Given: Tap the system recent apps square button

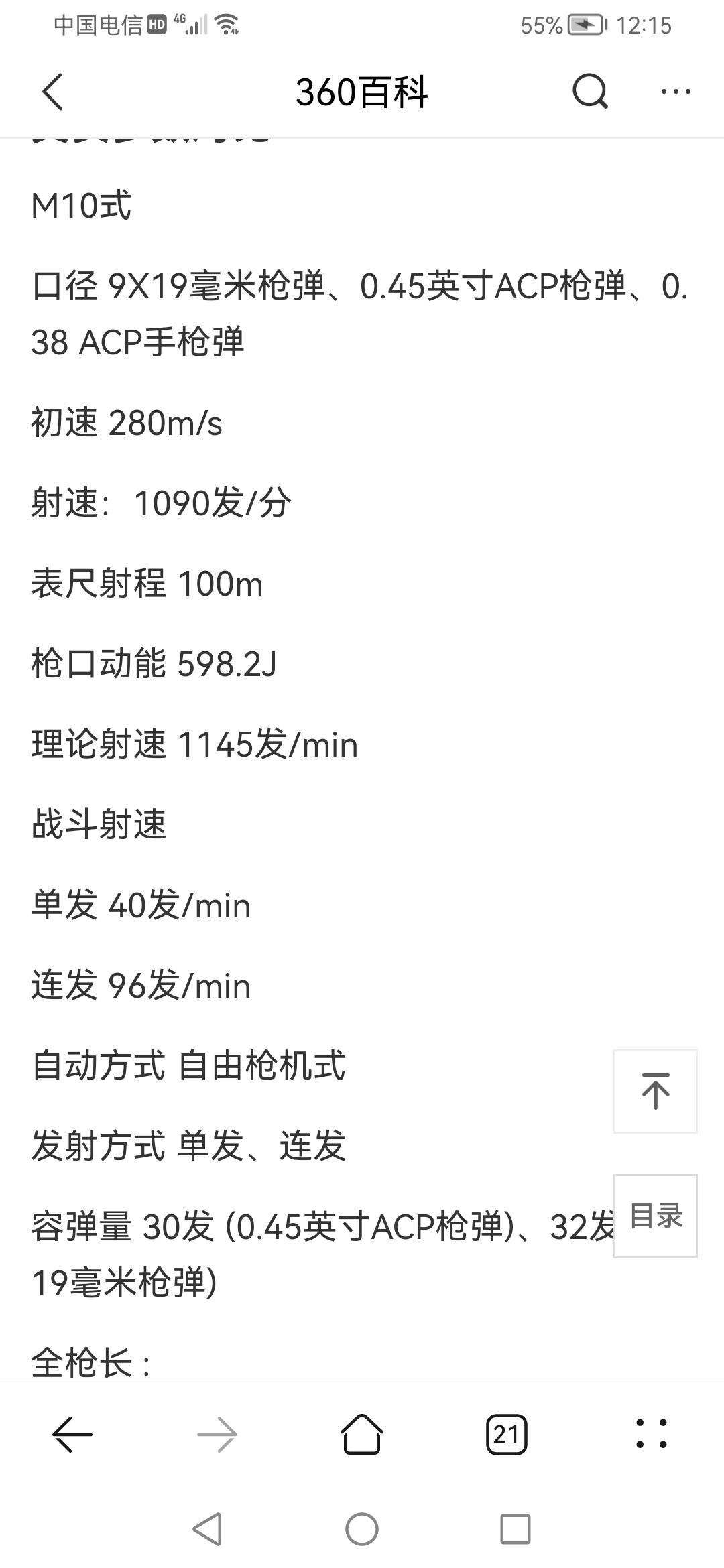Looking at the screenshot, I should coord(516,1529).
